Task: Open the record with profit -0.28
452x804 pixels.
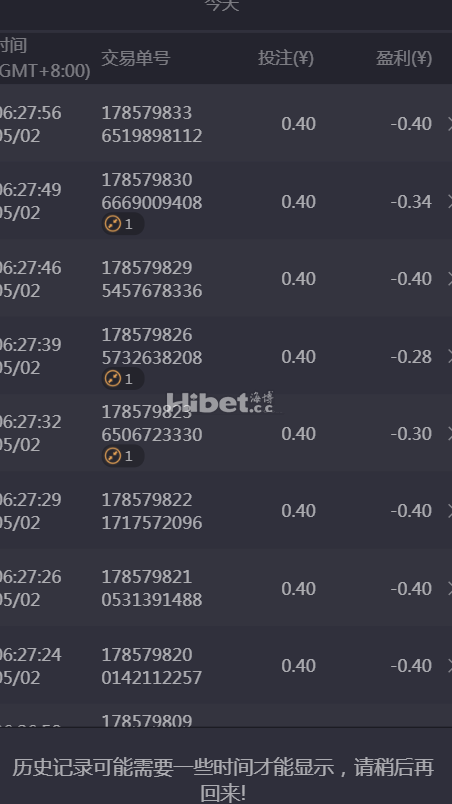Action: [226, 356]
